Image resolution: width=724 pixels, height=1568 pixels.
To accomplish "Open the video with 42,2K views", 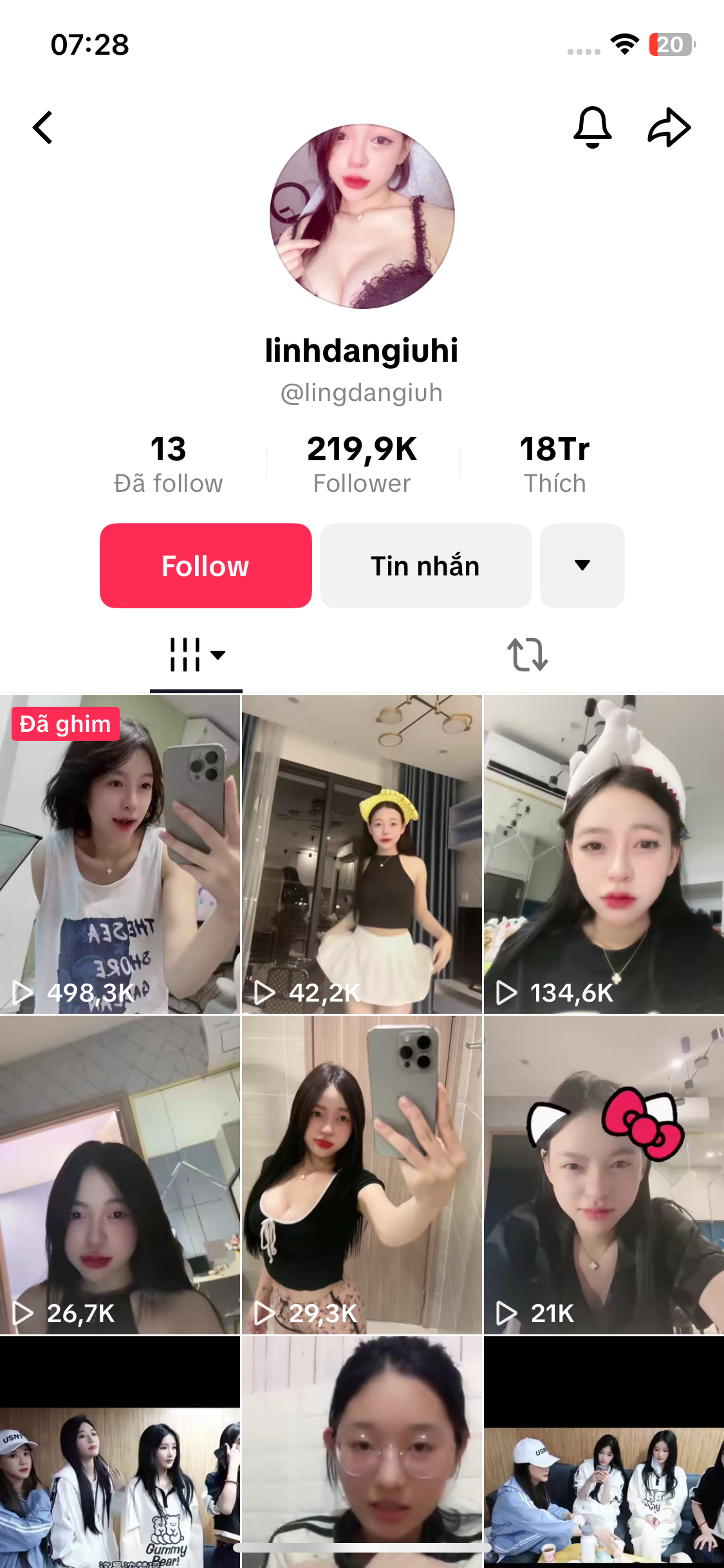I will coord(362,854).
